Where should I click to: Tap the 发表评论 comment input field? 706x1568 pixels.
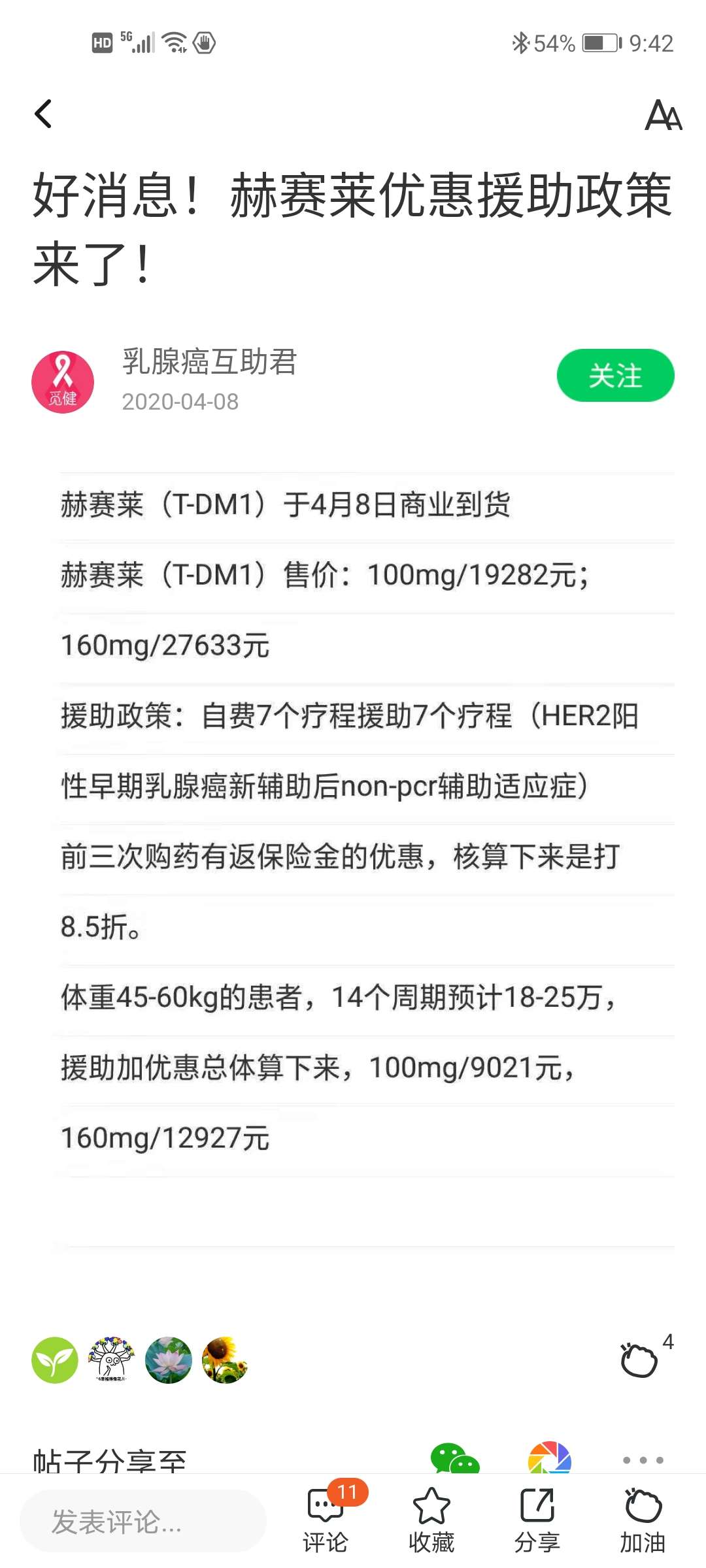tap(143, 1521)
